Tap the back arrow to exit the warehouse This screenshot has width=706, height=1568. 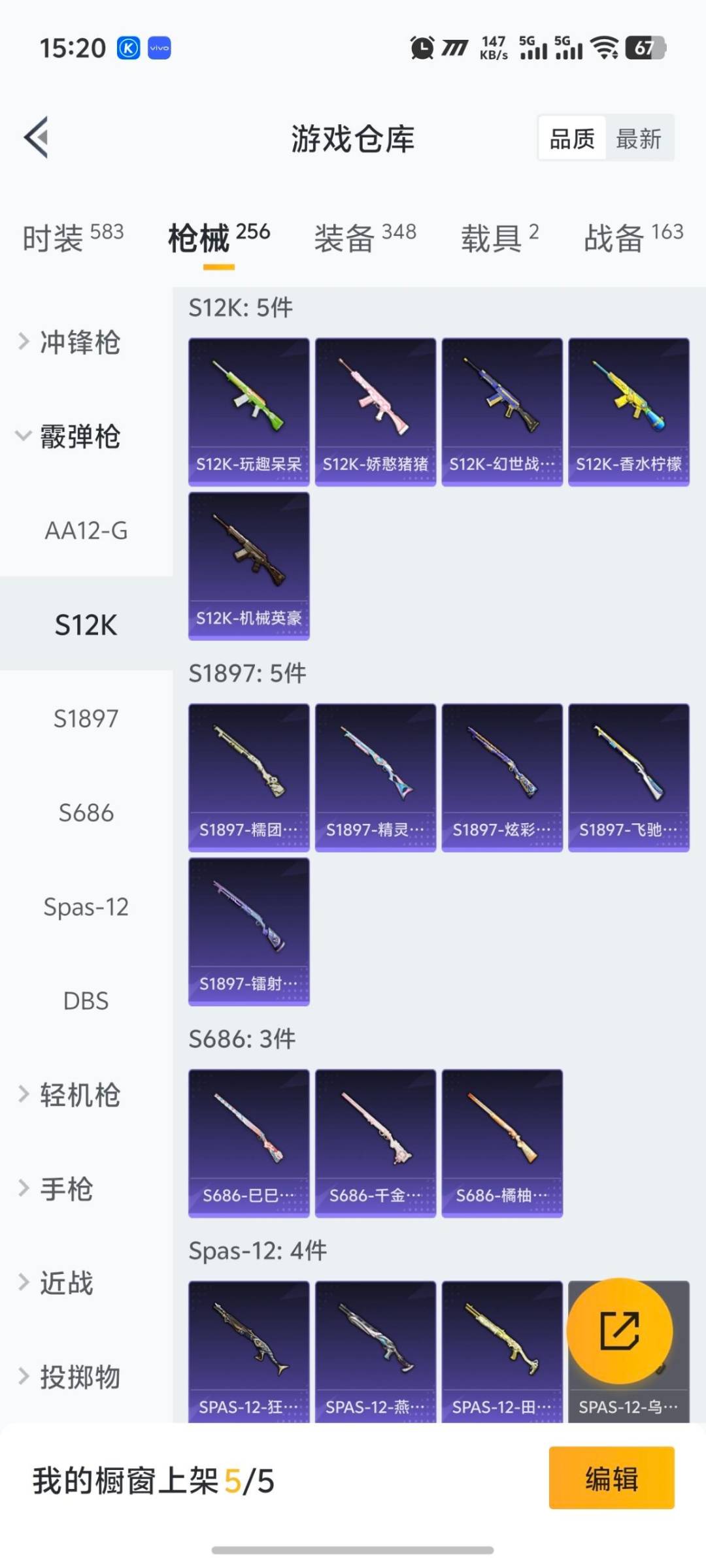click(x=37, y=137)
